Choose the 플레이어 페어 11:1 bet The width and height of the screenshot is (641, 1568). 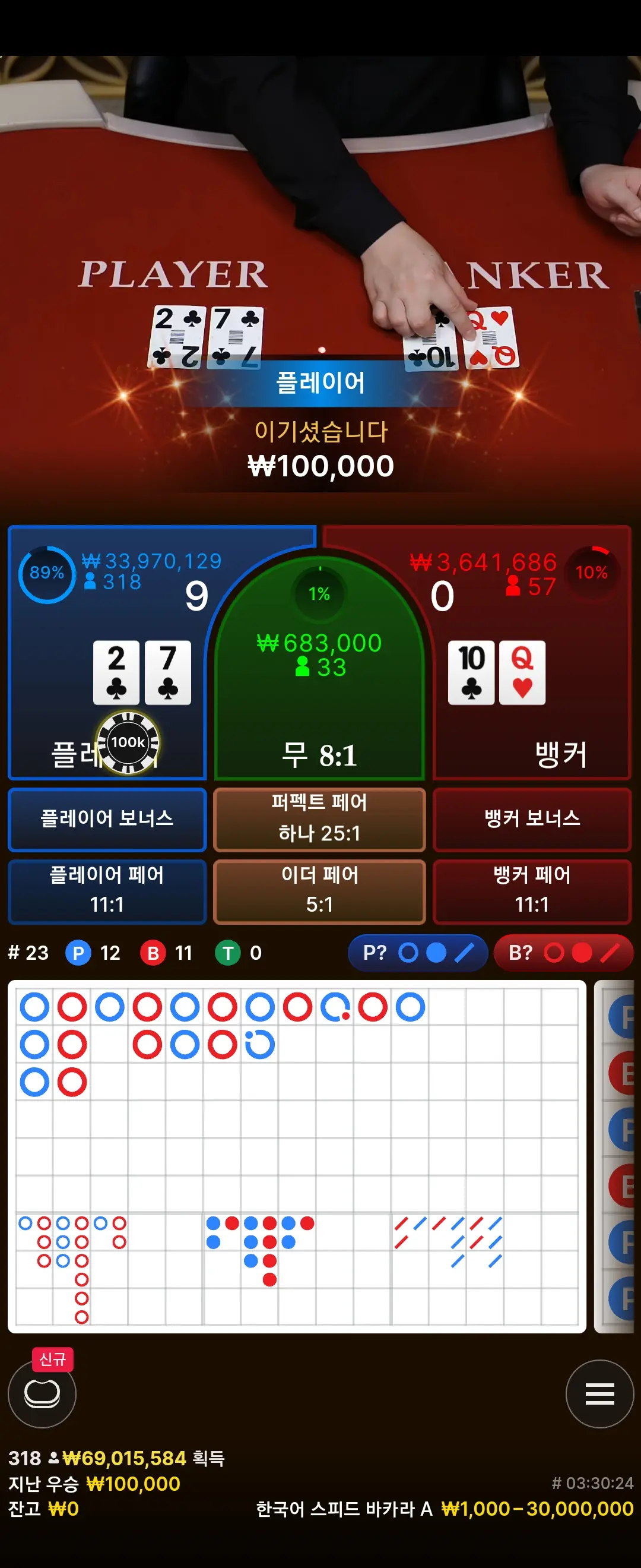(x=107, y=891)
